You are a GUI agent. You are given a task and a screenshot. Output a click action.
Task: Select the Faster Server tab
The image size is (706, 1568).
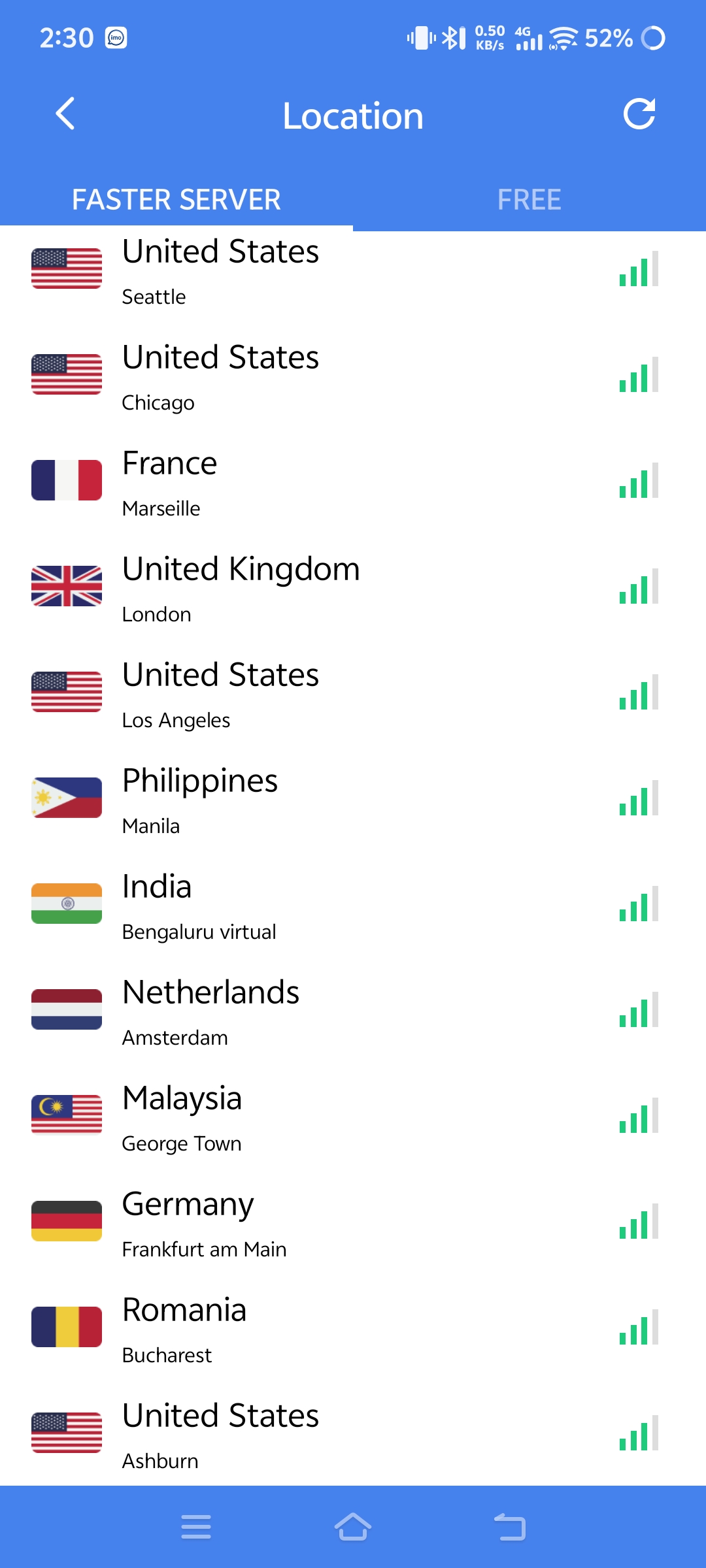[x=176, y=199]
